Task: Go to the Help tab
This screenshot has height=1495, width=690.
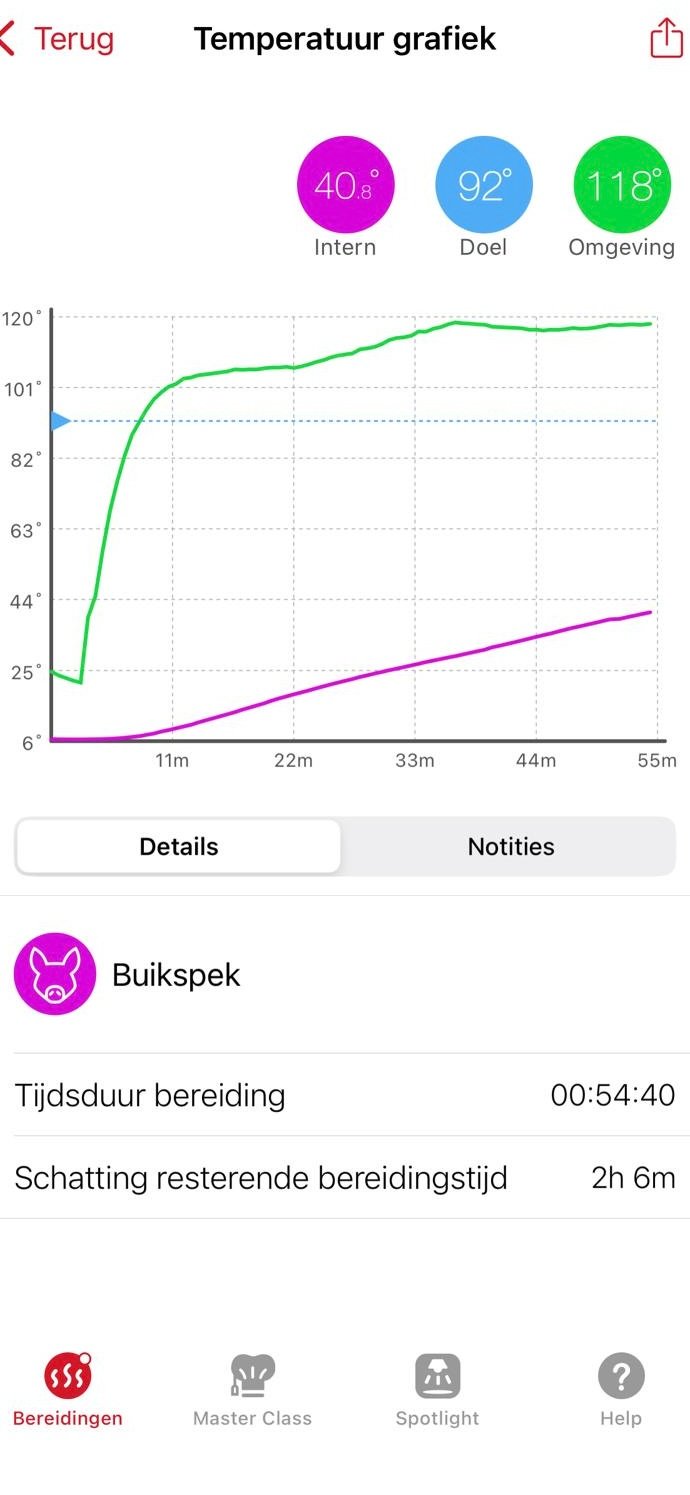Action: coord(621,1389)
